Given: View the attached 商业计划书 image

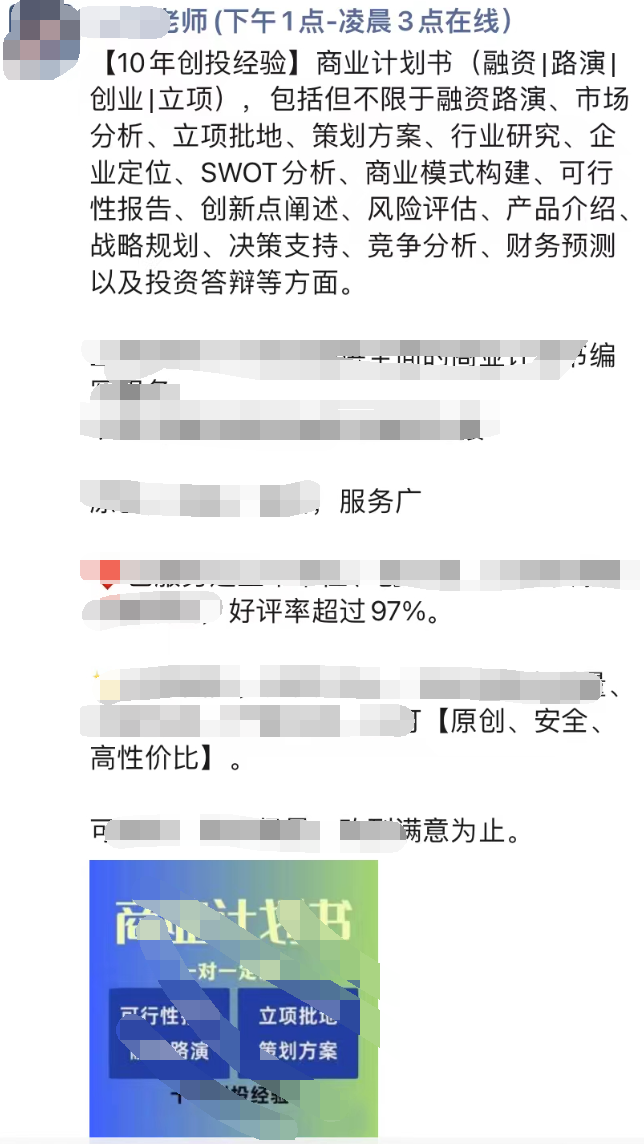Looking at the screenshot, I should pyautogui.click(x=234, y=998).
